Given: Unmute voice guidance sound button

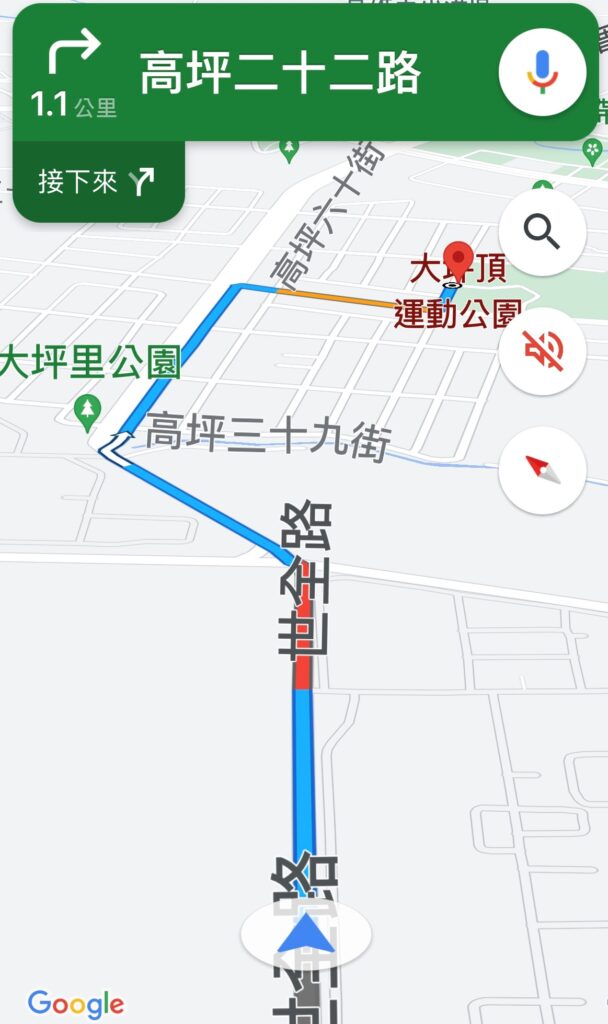Looking at the screenshot, I should pos(542,351).
